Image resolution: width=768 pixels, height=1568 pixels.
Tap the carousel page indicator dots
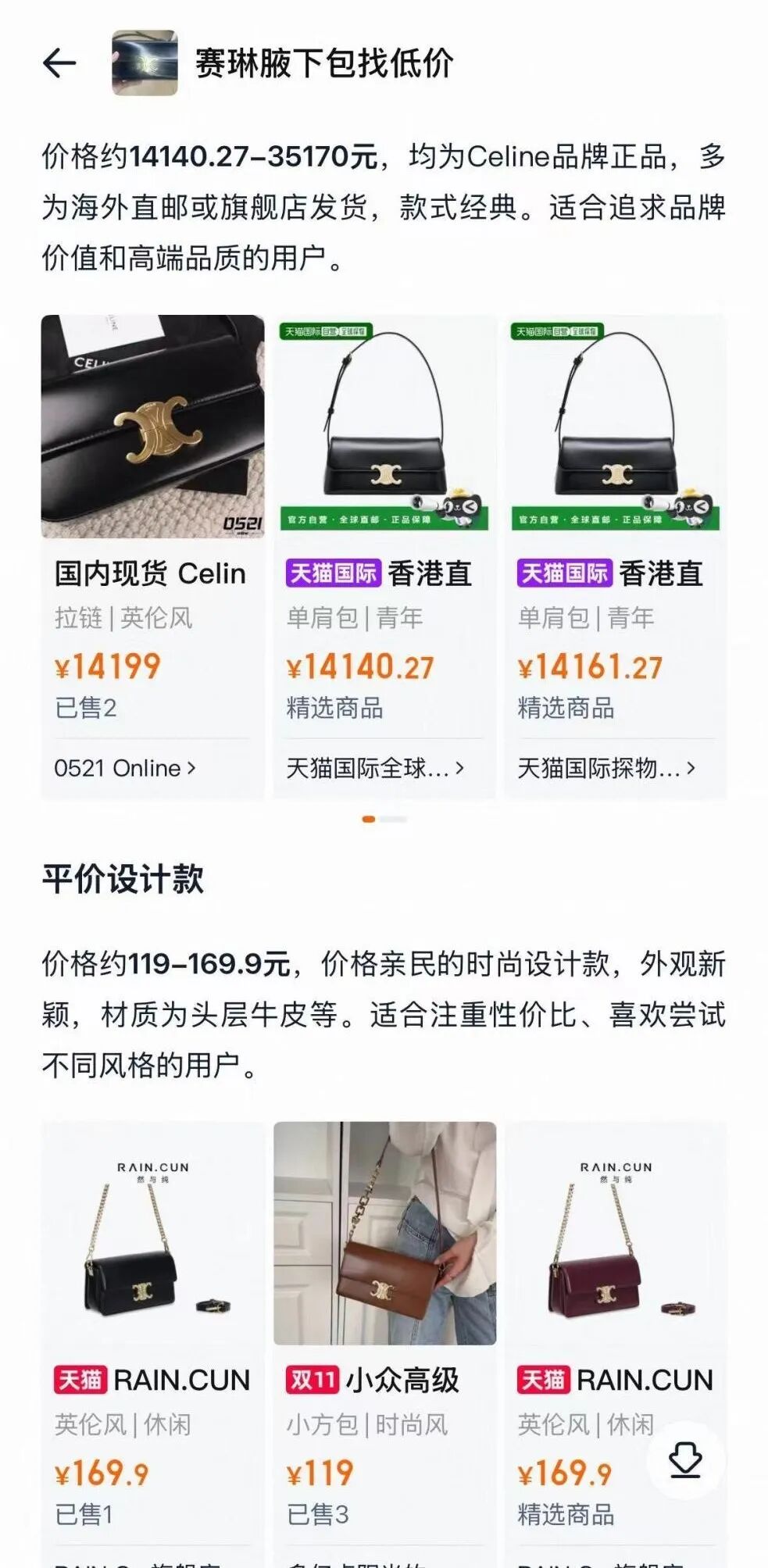[x=384, y=820]
